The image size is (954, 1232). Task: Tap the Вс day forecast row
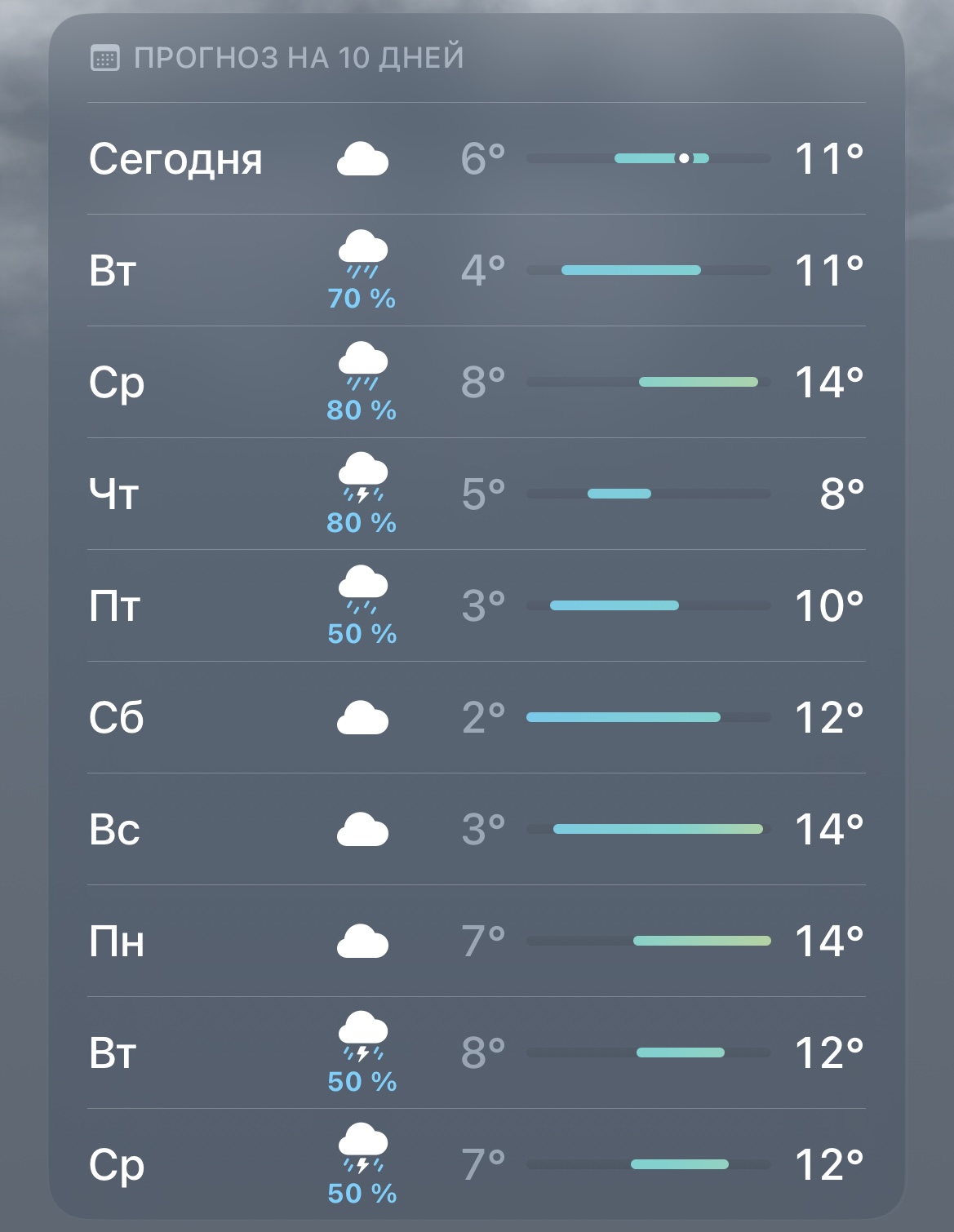click(477, 829)
